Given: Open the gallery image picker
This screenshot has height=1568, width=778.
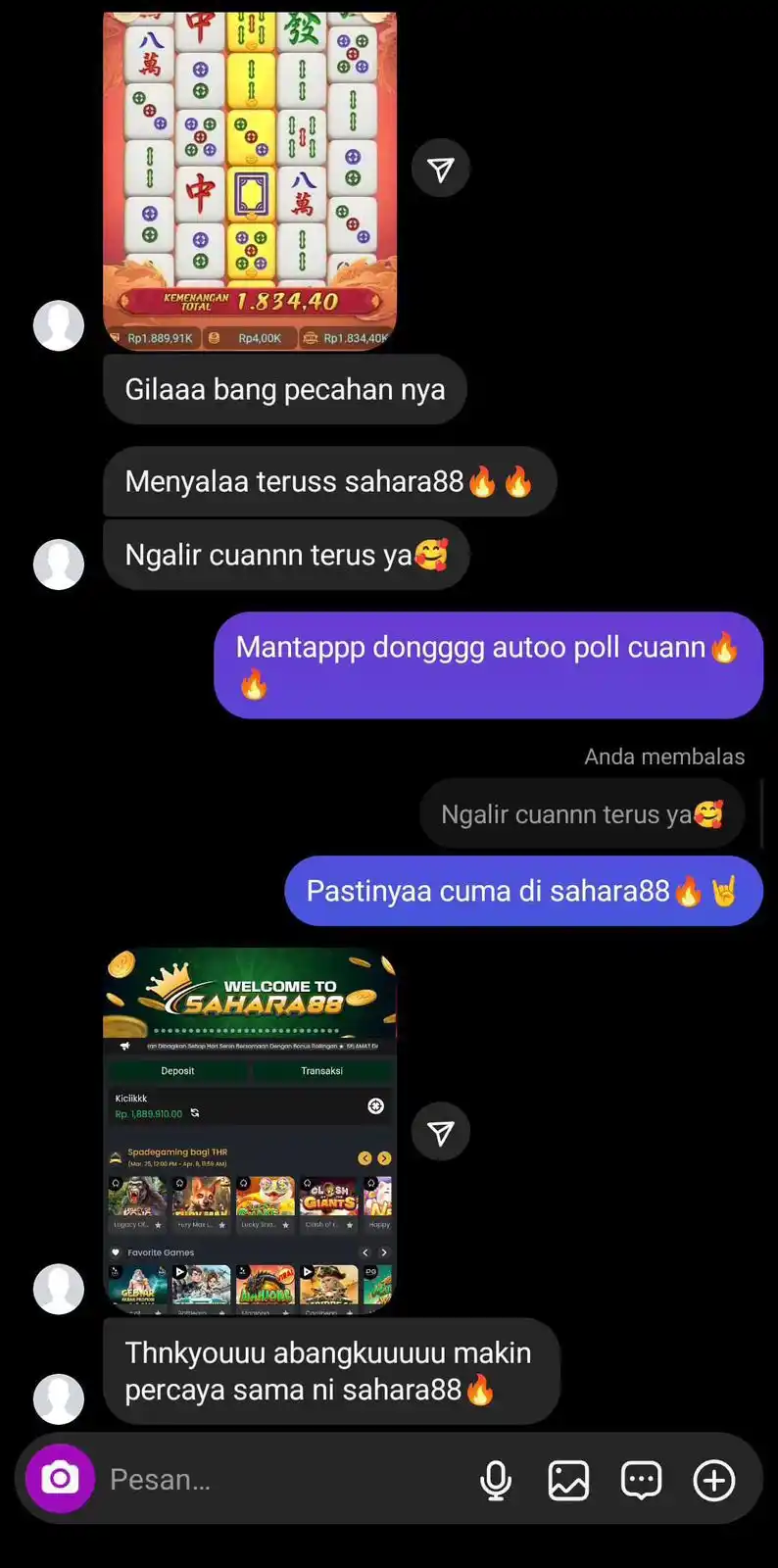Looking at the screenshot, I should [x=568, y=1480].
